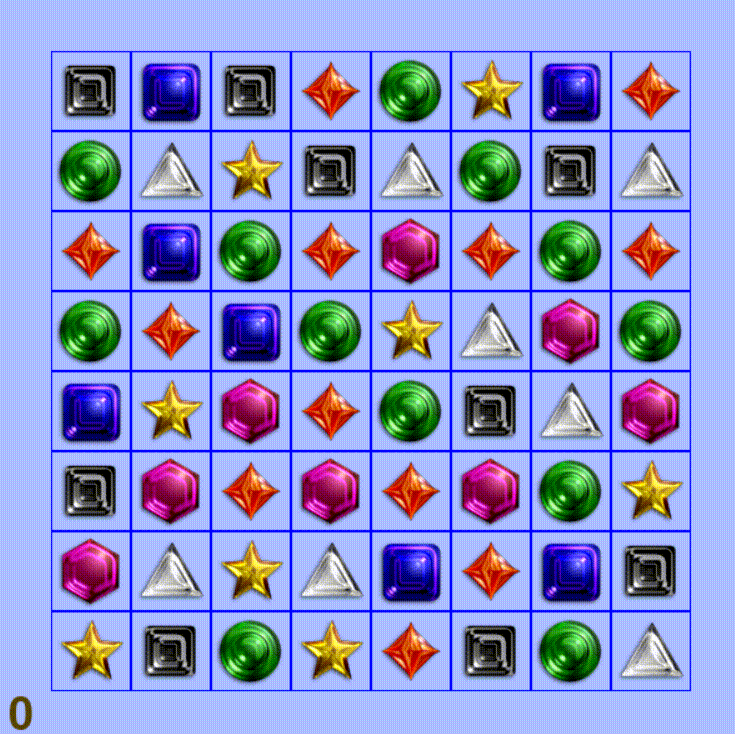The height and width of the screenshot is (734, 735).
Task: Select the green circle gem in the top row
Action: point(410,91)
